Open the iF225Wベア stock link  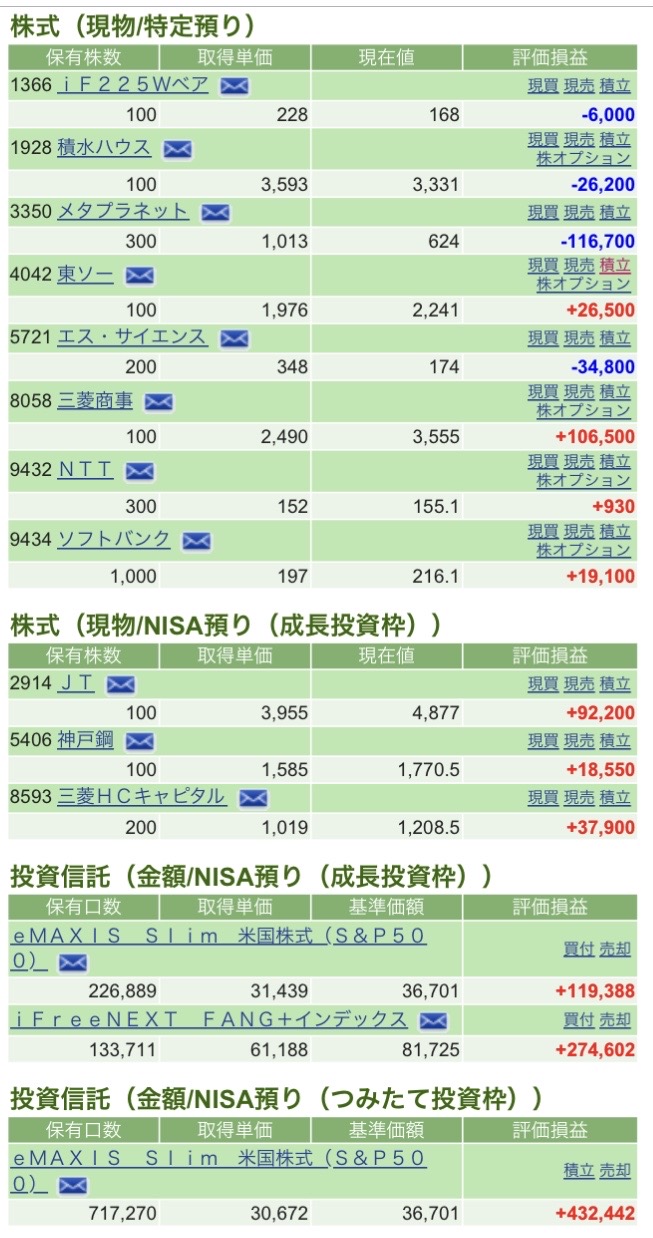click(x=133, y=85)
